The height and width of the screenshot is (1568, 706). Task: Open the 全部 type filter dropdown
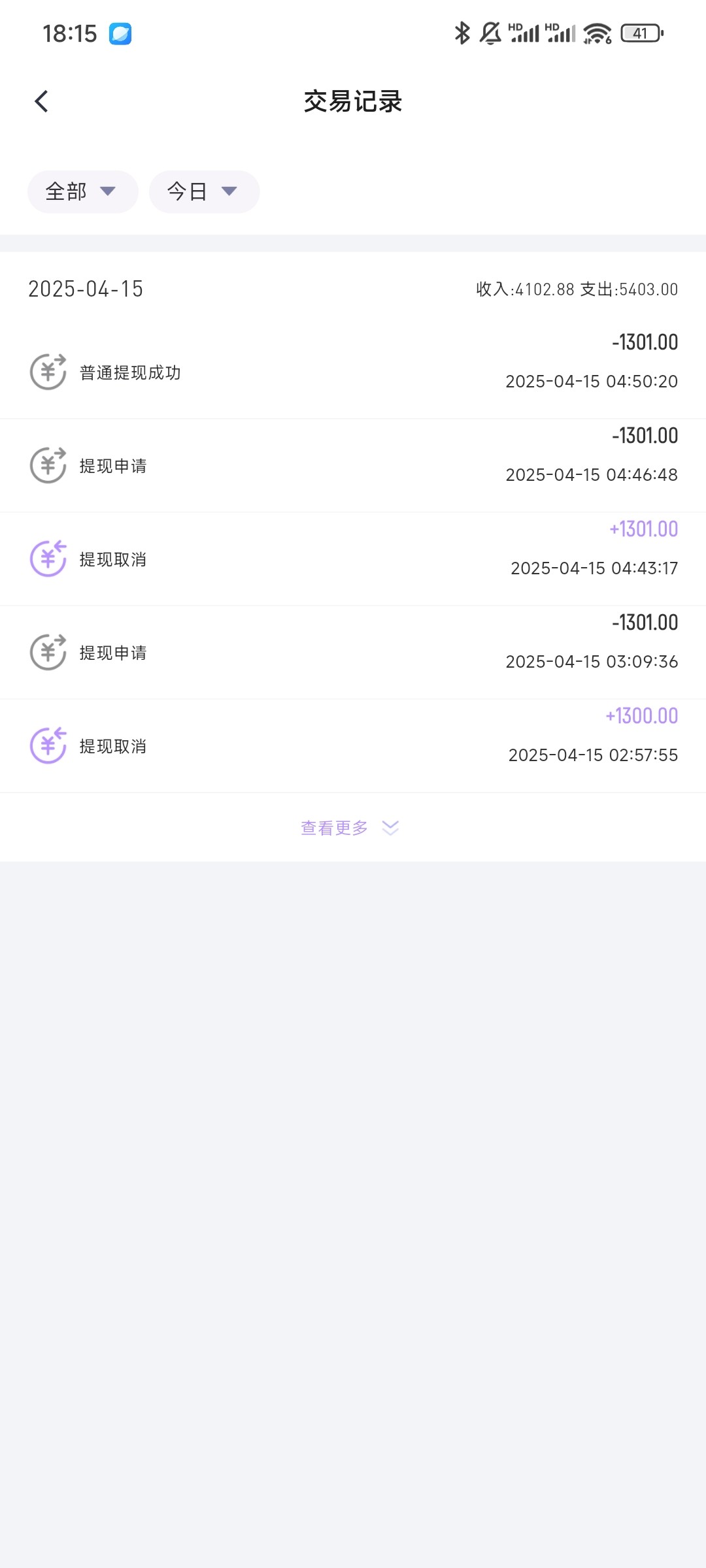click(82, 191)
